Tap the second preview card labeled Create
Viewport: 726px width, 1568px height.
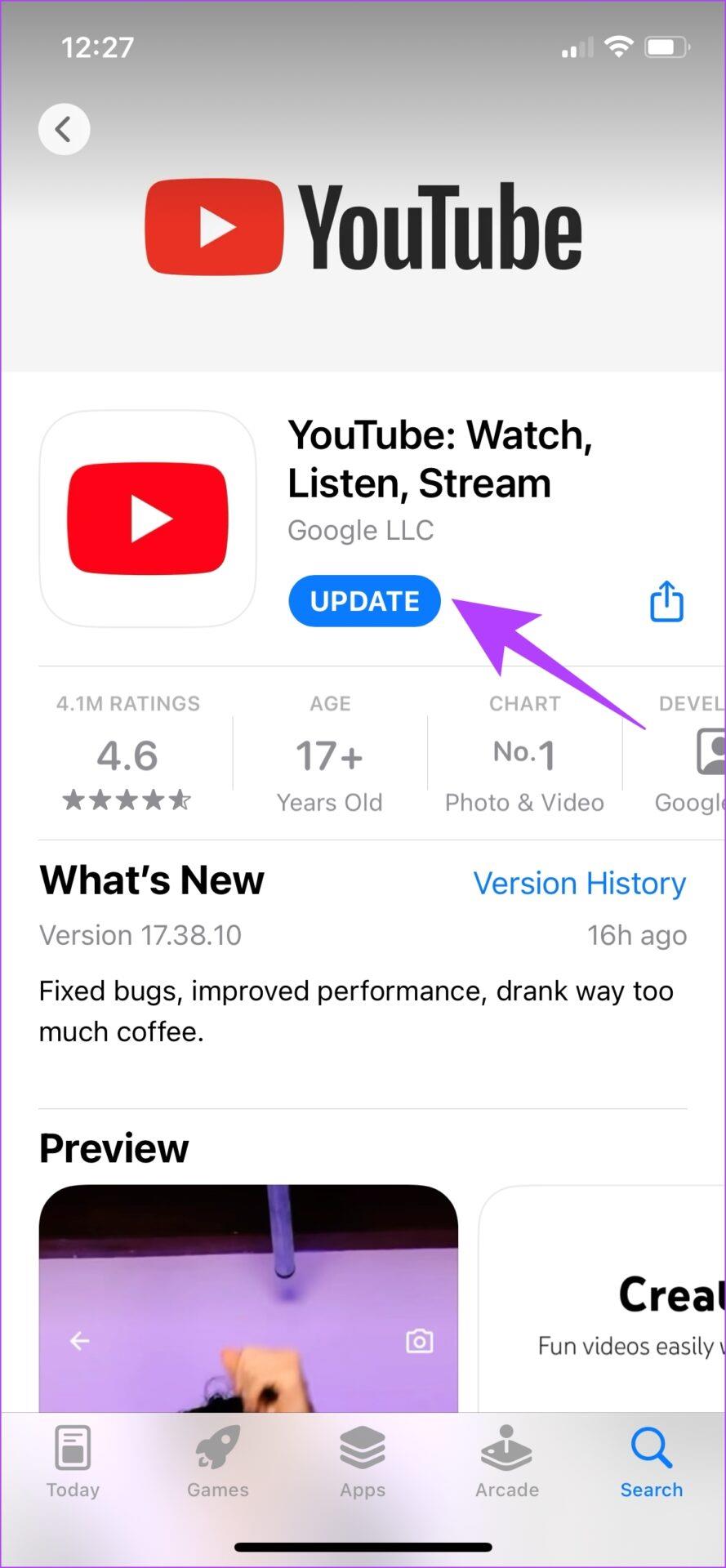coord(621,1298)
